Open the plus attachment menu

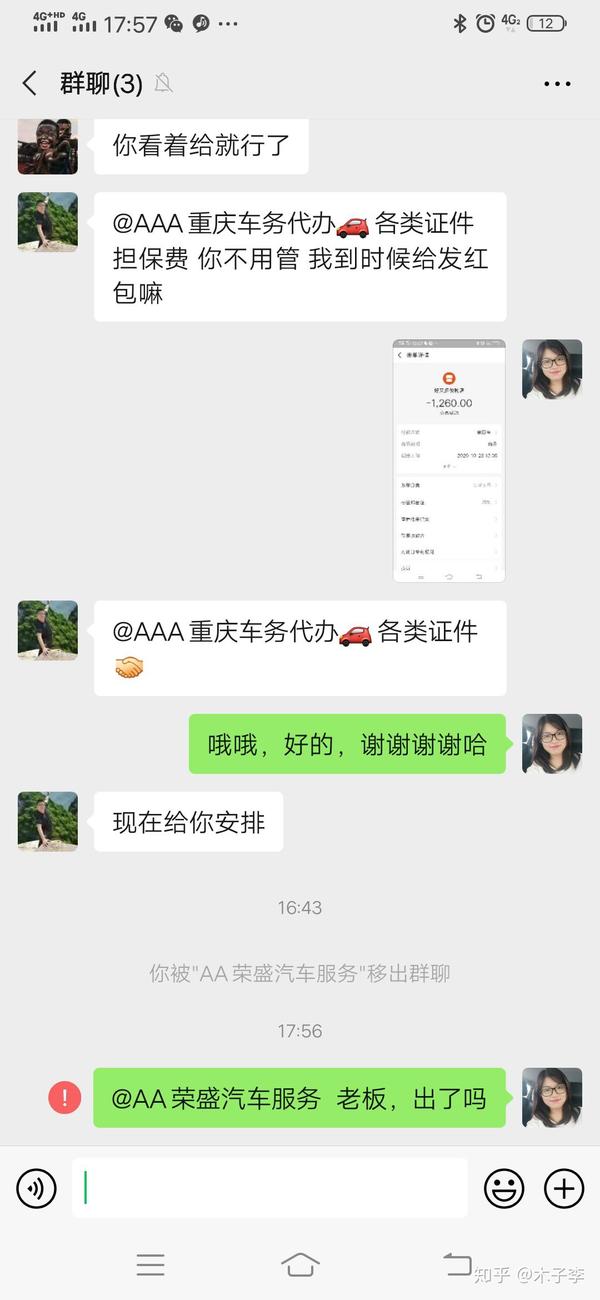(564, 1188)
